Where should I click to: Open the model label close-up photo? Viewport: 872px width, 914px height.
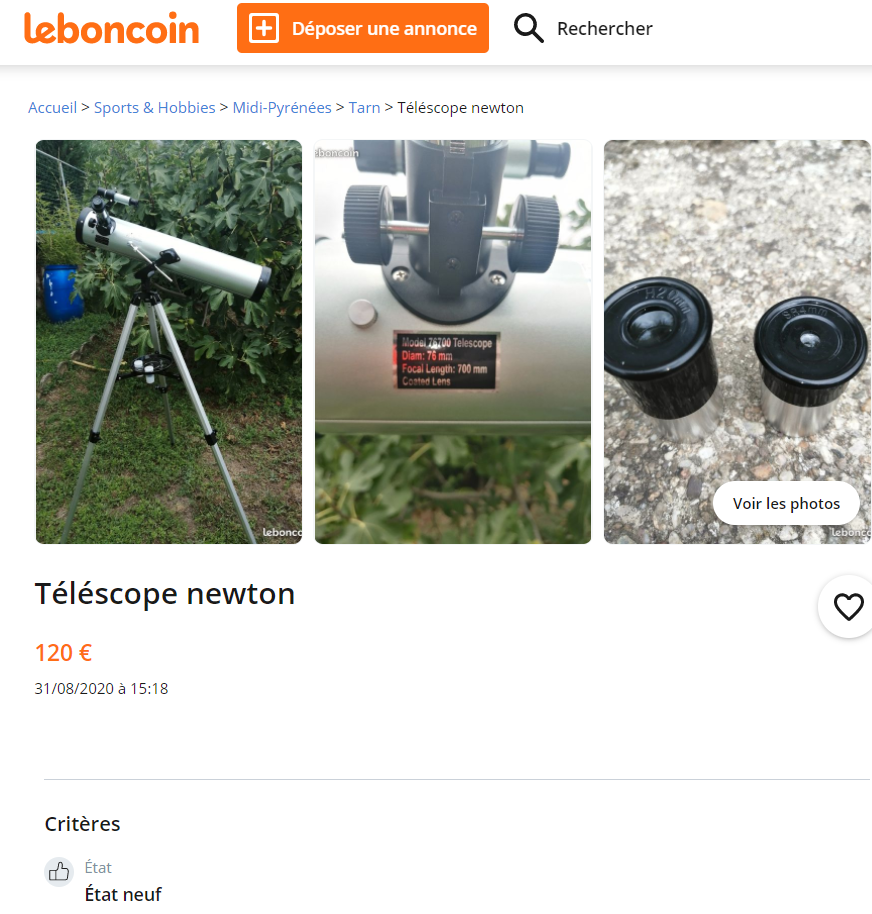point(453,342)
